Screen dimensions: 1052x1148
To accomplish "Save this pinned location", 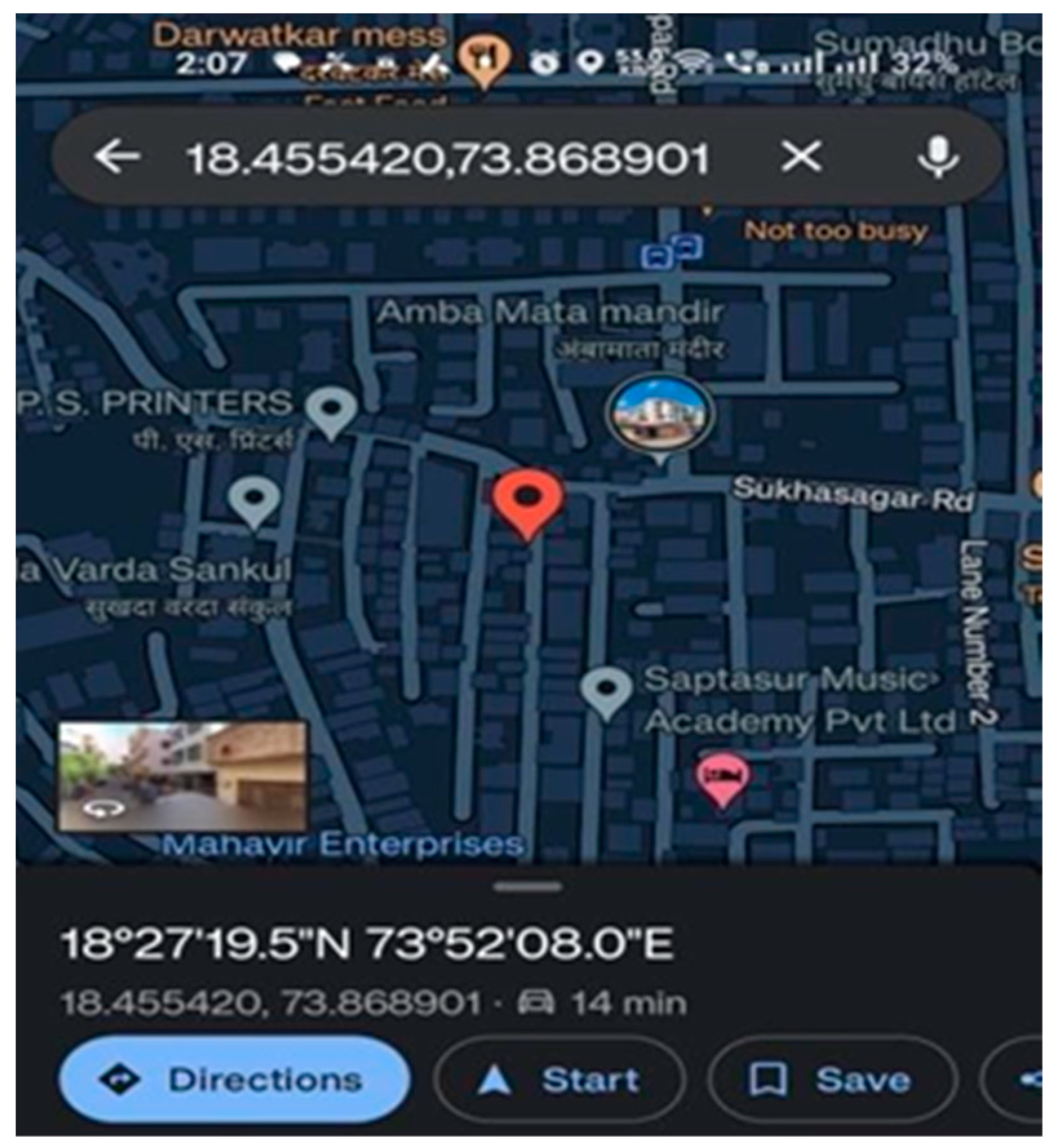I will pyautogui.click(x=831, y=1080).
